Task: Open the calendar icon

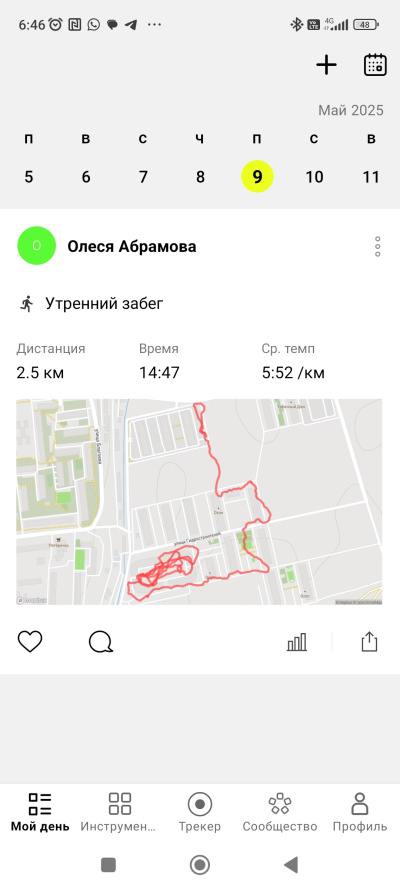Action: tap(375, 65)
